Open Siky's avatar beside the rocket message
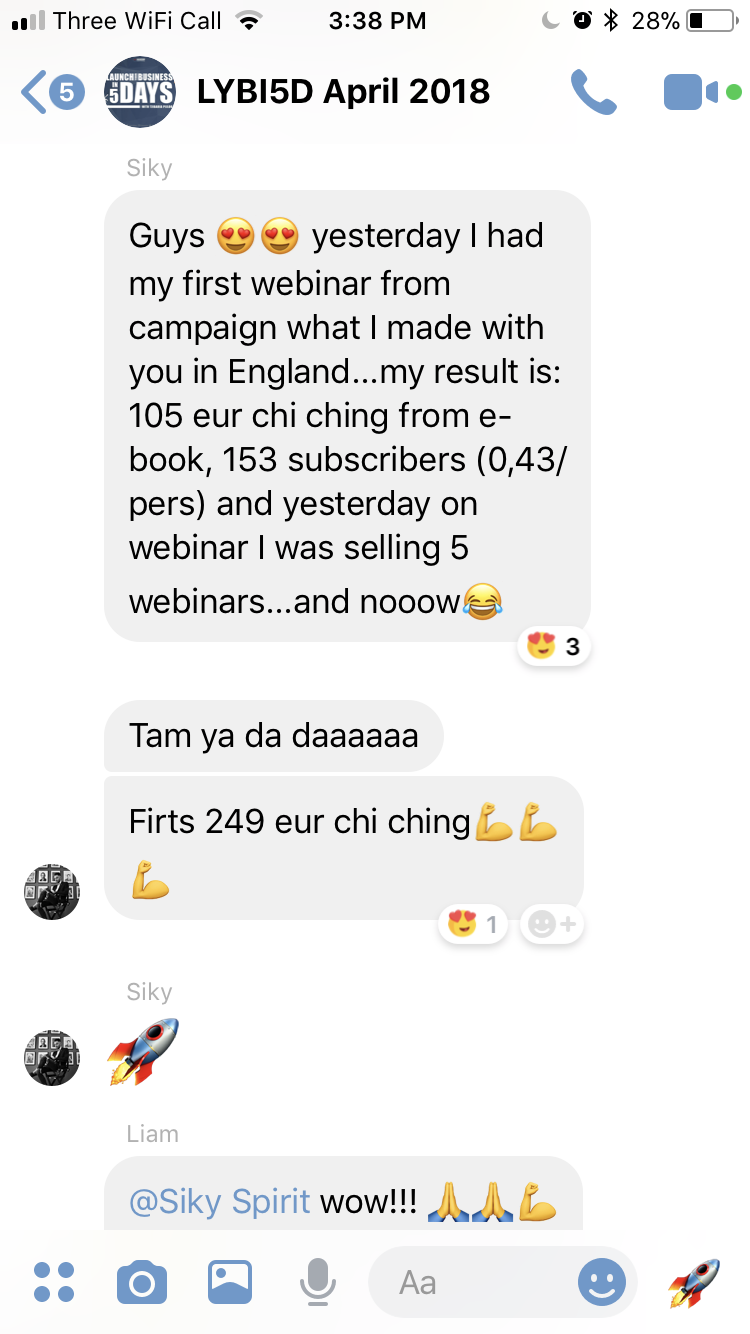Screen dimensions: 750x1334 tap(51, 1057)
